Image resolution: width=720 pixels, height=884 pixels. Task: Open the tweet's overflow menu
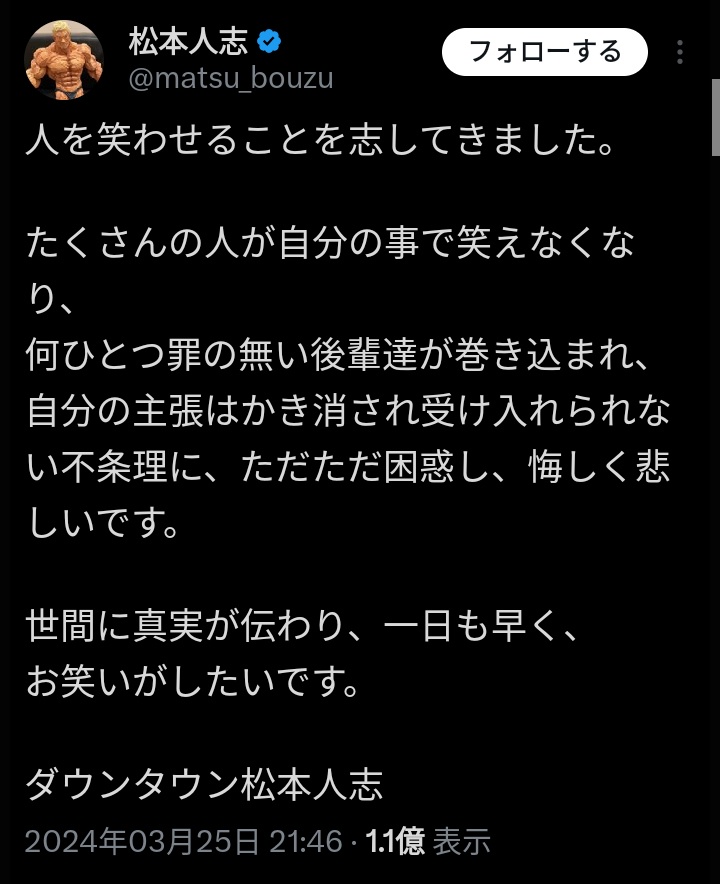(681, 53)
